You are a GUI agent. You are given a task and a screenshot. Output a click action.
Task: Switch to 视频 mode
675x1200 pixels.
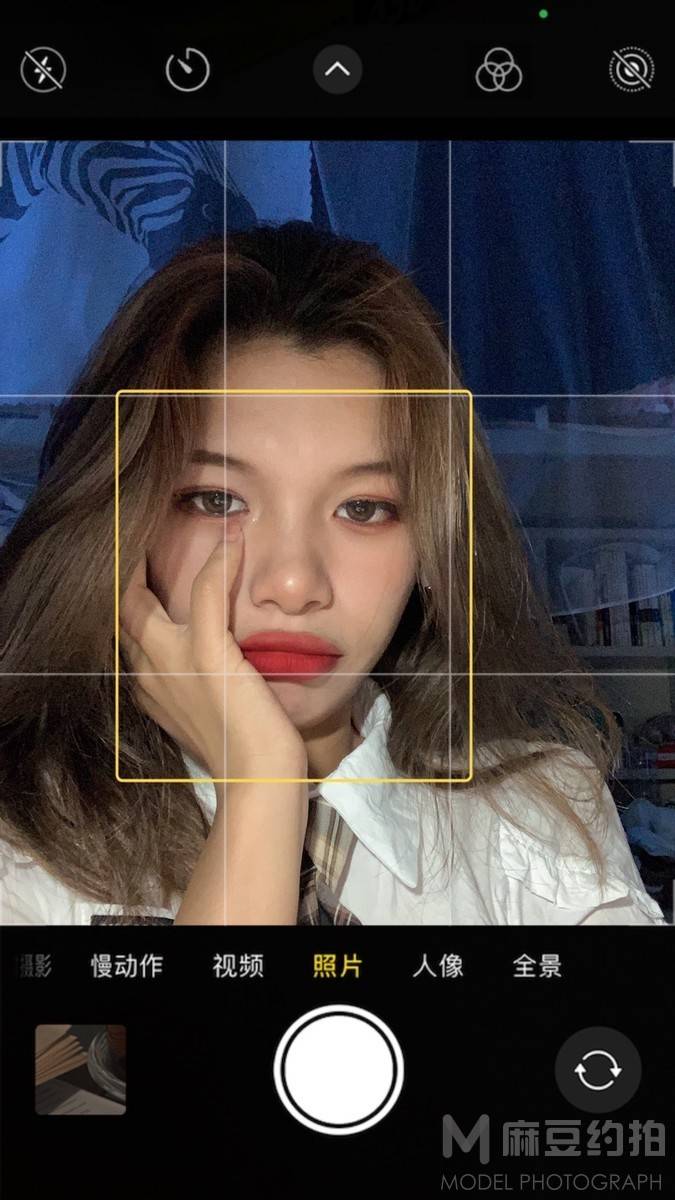tap(238, 966)
